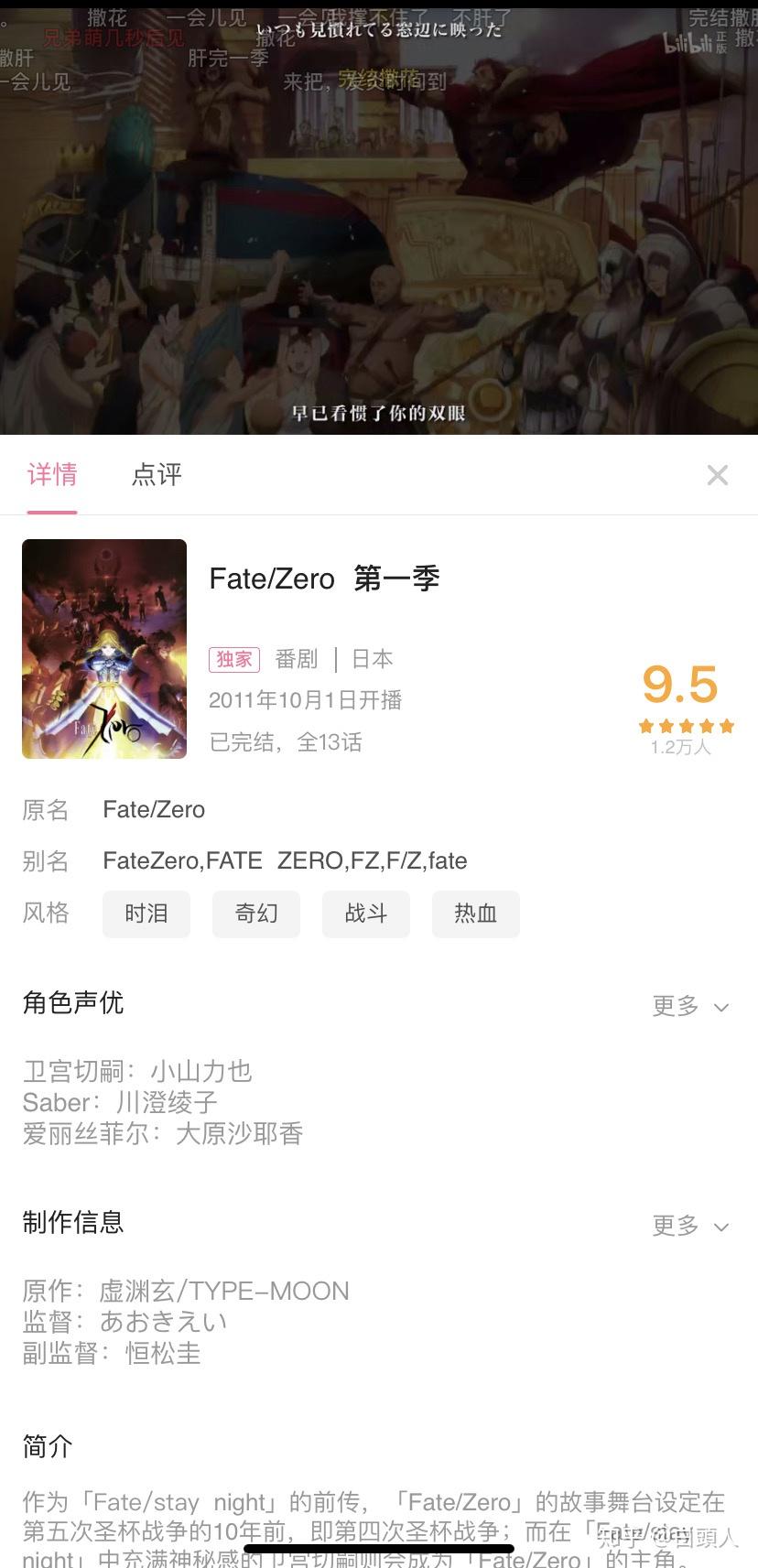Click the 独家 exclusive badge

[233, 659]
